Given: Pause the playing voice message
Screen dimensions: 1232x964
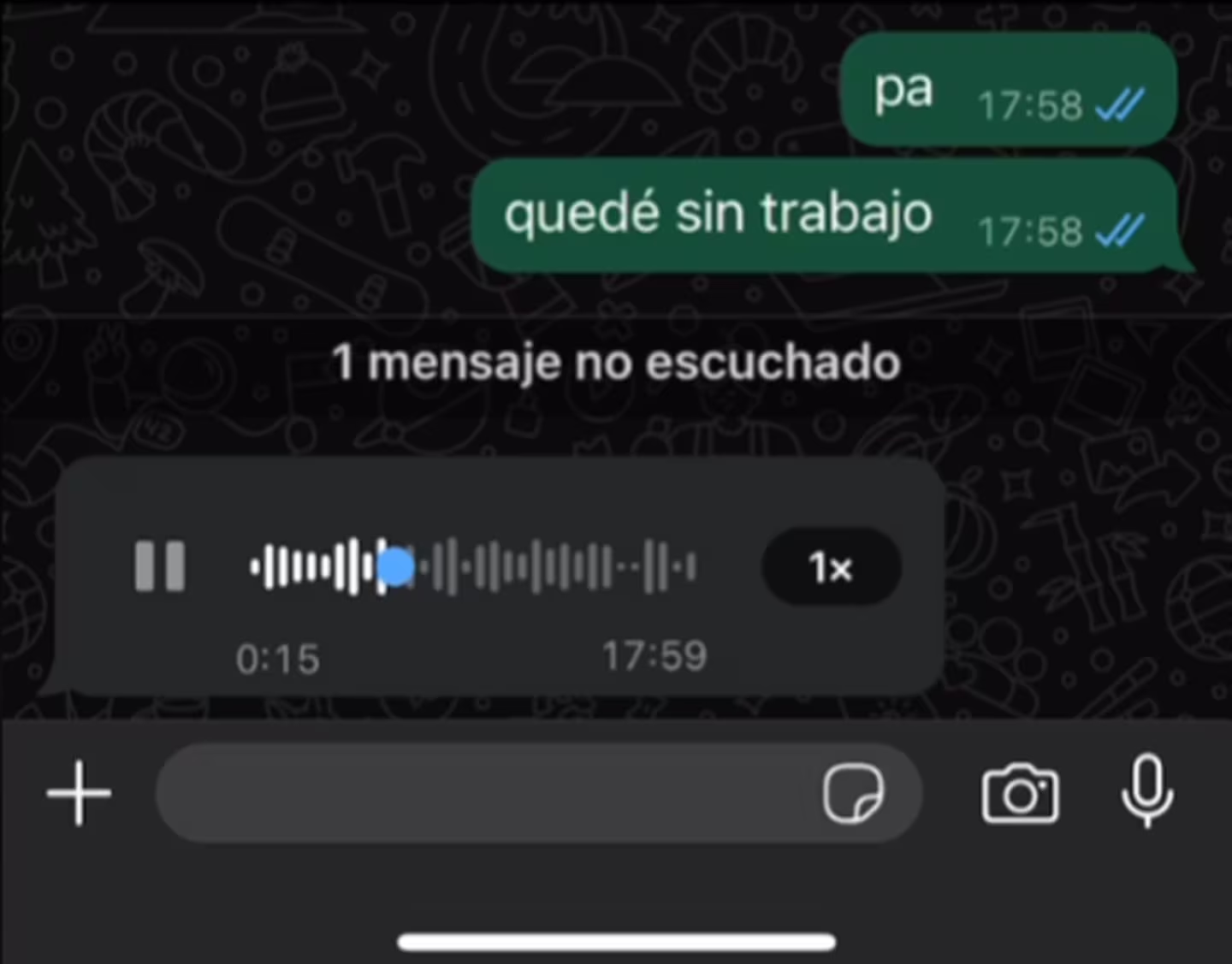Looking at the screenshot, I should pyautogui.click(x=160, y=566).
